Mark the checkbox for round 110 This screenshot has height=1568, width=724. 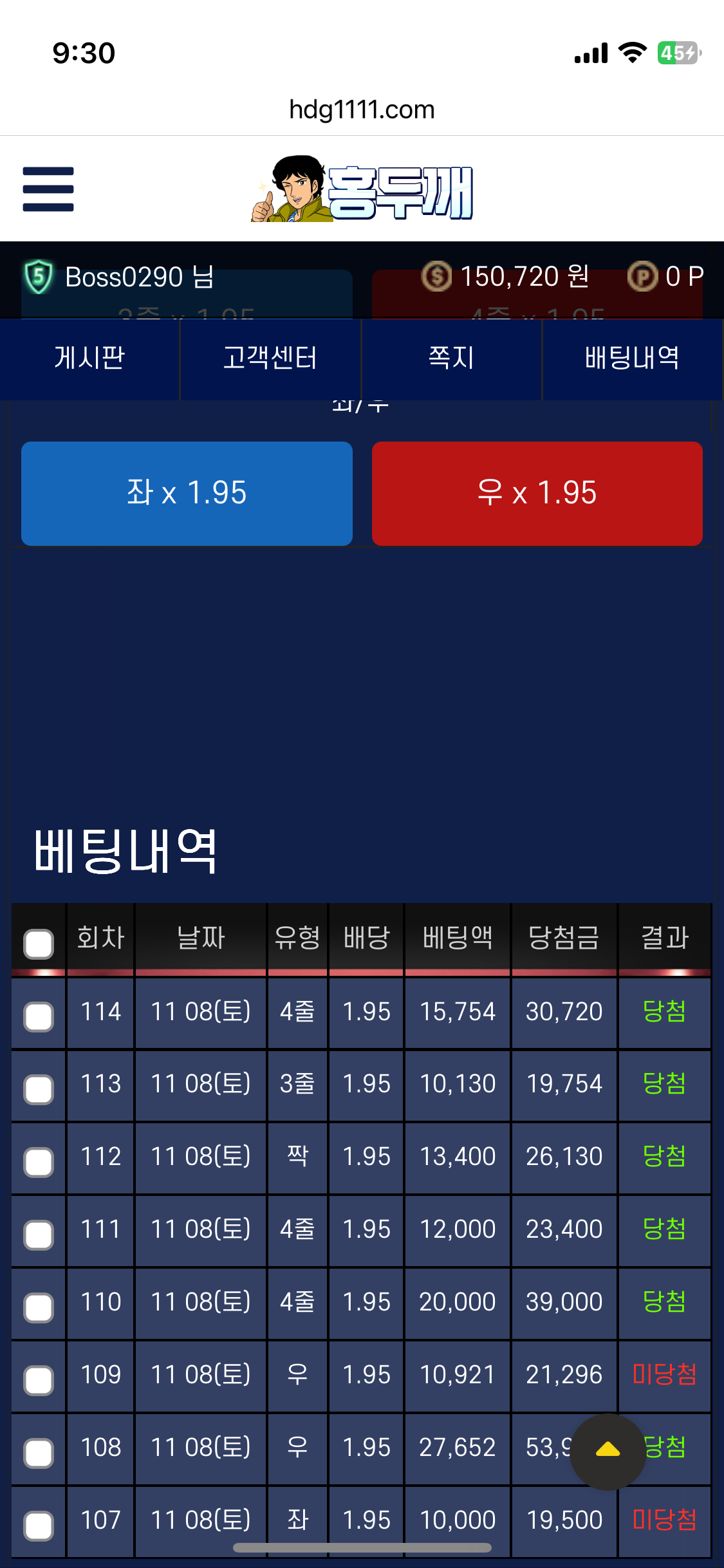click(39, 1308)
